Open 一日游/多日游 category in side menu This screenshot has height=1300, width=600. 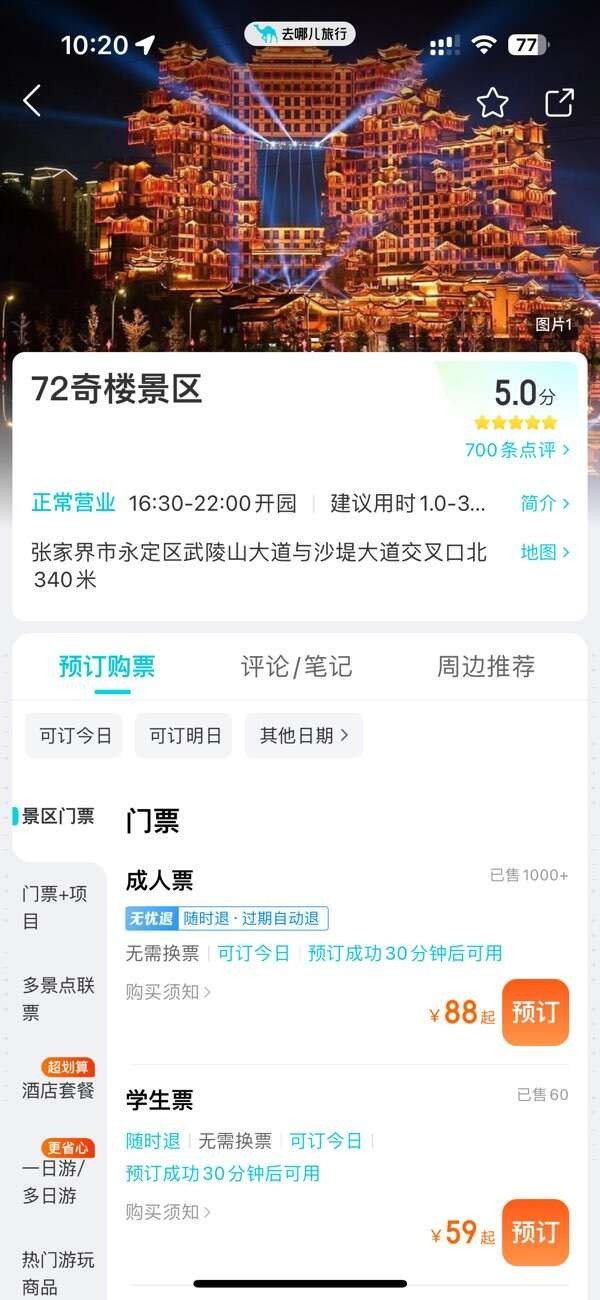pyautogui.click(x=59, y=1181)
